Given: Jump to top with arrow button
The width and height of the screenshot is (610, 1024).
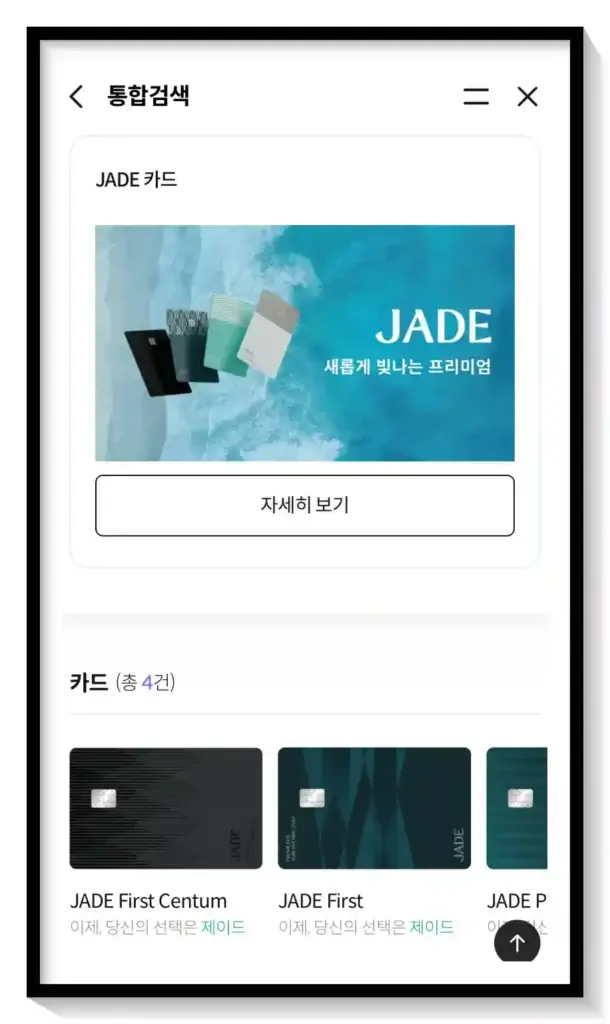Looking at the screenshot, I should 516,942.
